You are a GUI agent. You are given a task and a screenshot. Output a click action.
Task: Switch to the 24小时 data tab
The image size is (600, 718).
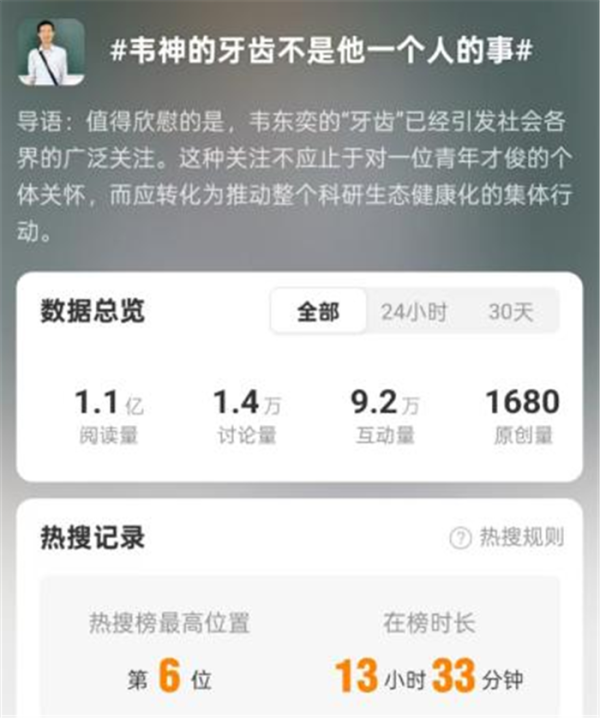pyautogui.click(x=414, y=312)
